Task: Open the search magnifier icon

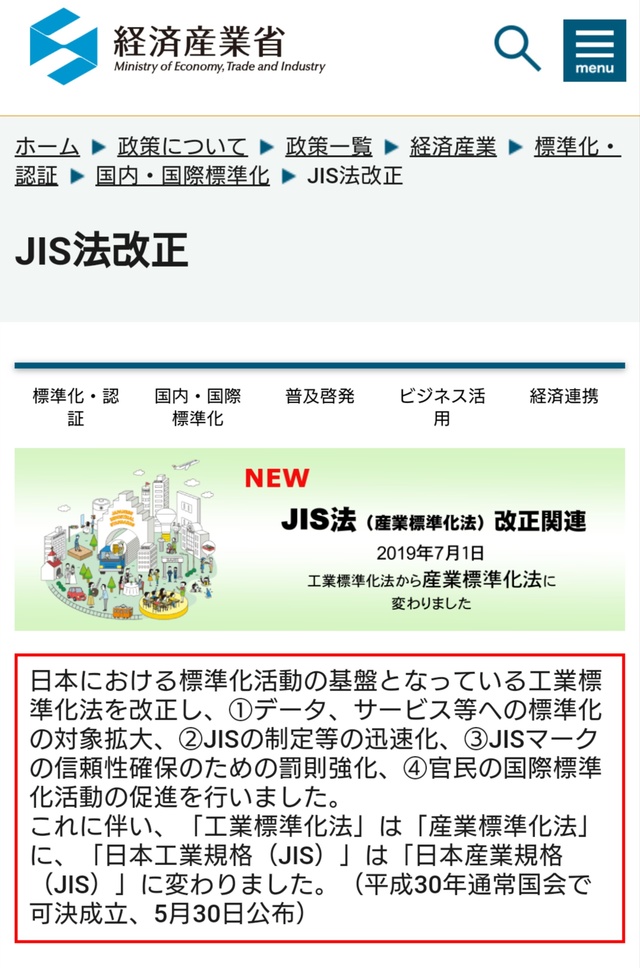Action: (517, 48)
